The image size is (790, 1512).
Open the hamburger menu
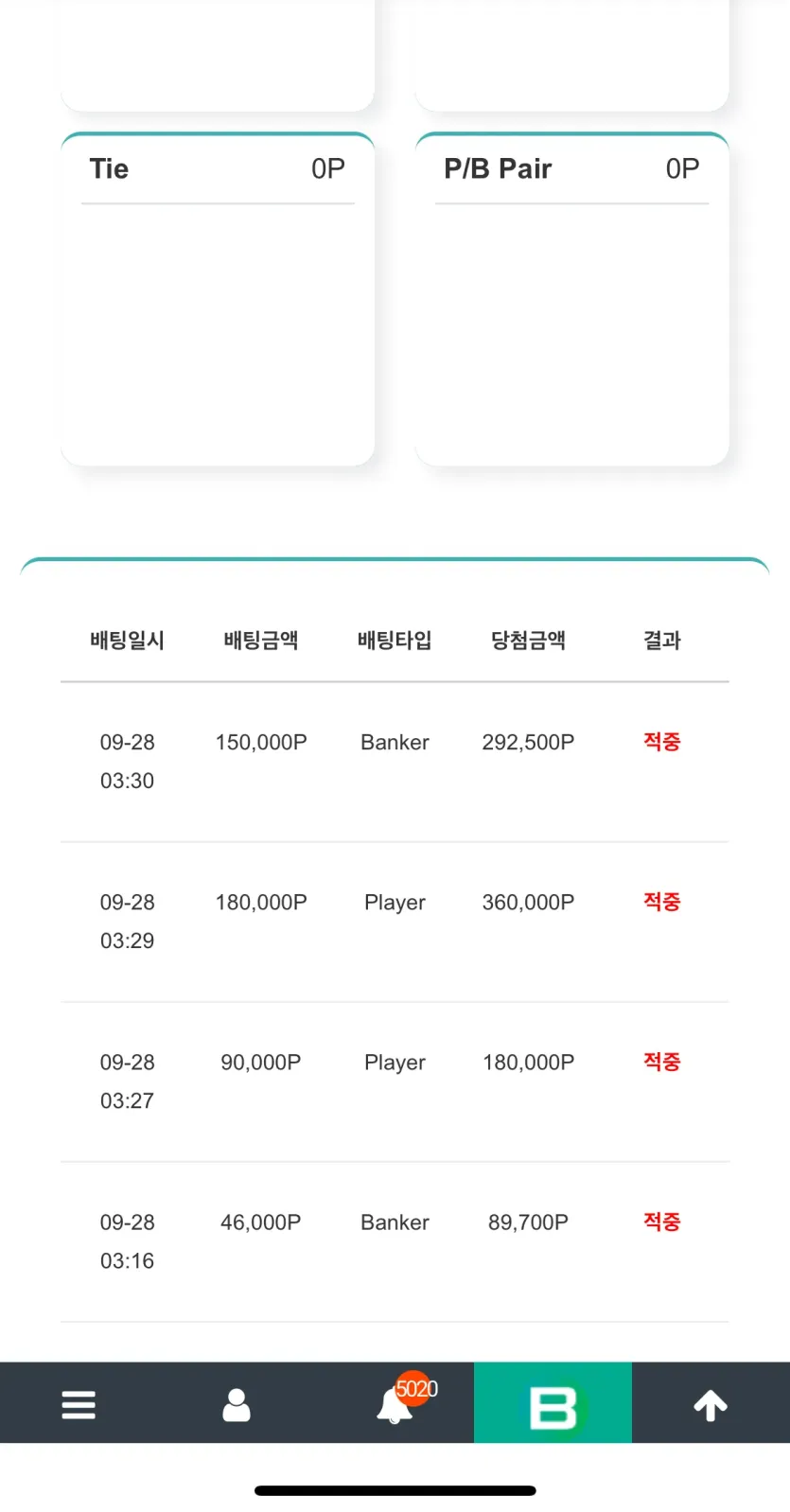(79, 1404)
